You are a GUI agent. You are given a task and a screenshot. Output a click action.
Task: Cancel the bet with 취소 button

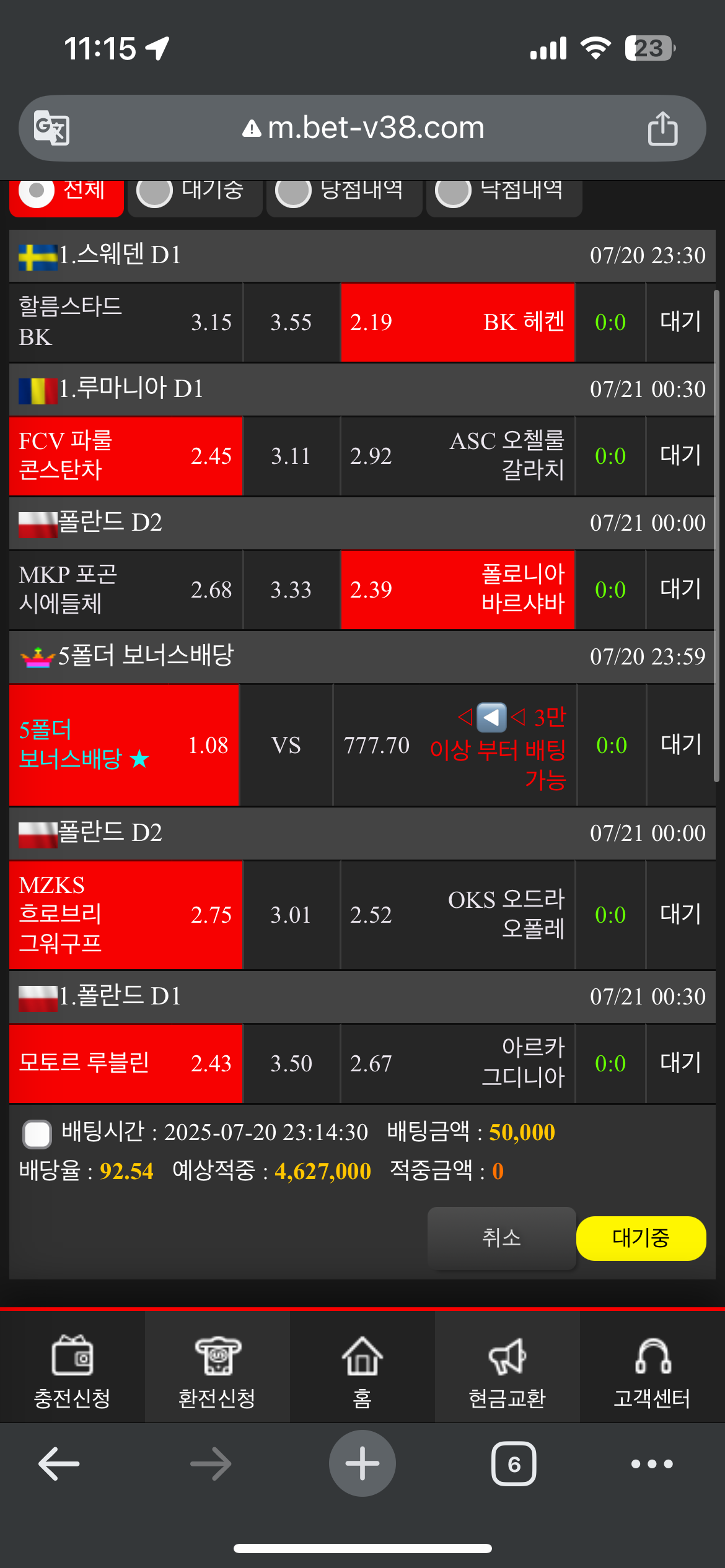(501, 1238)
